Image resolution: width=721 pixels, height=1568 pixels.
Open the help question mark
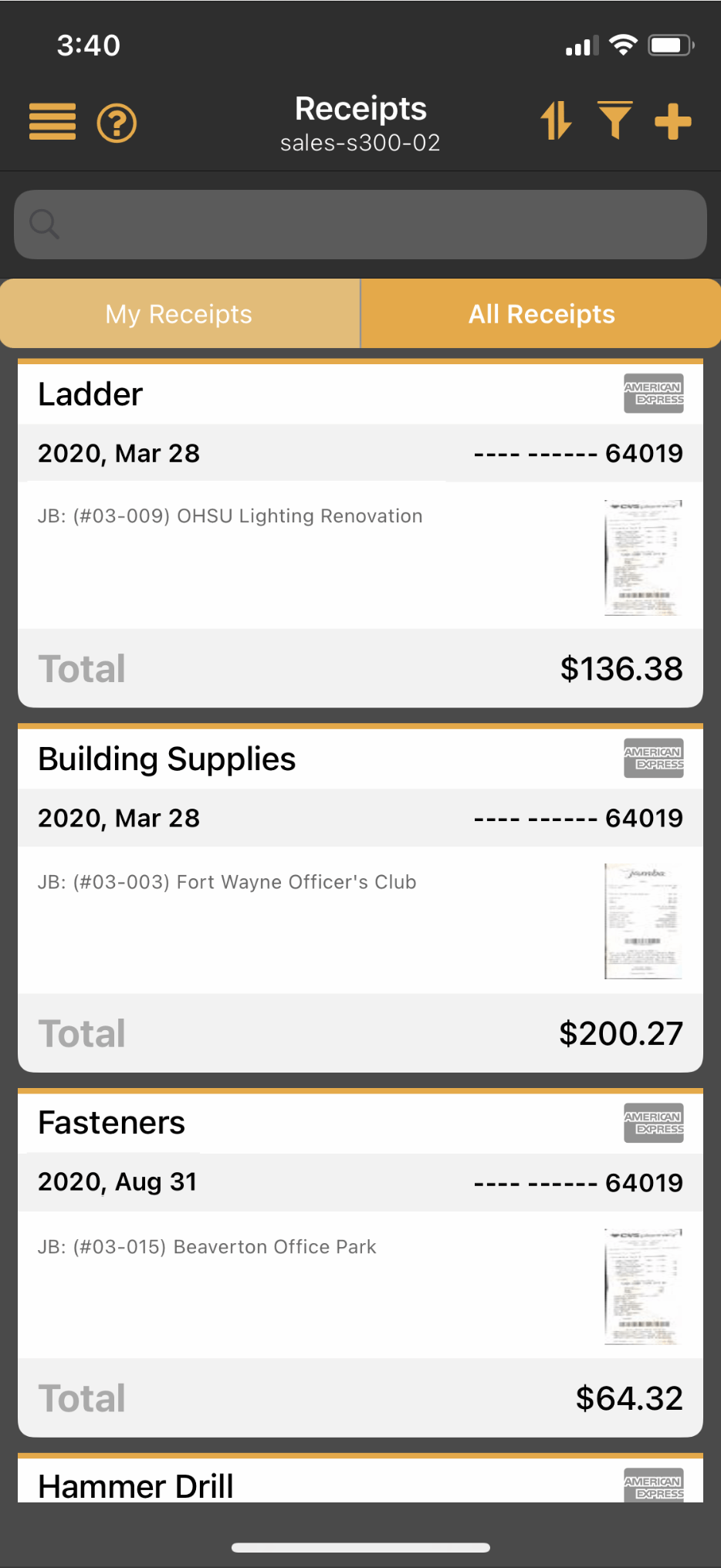point(117,123)
